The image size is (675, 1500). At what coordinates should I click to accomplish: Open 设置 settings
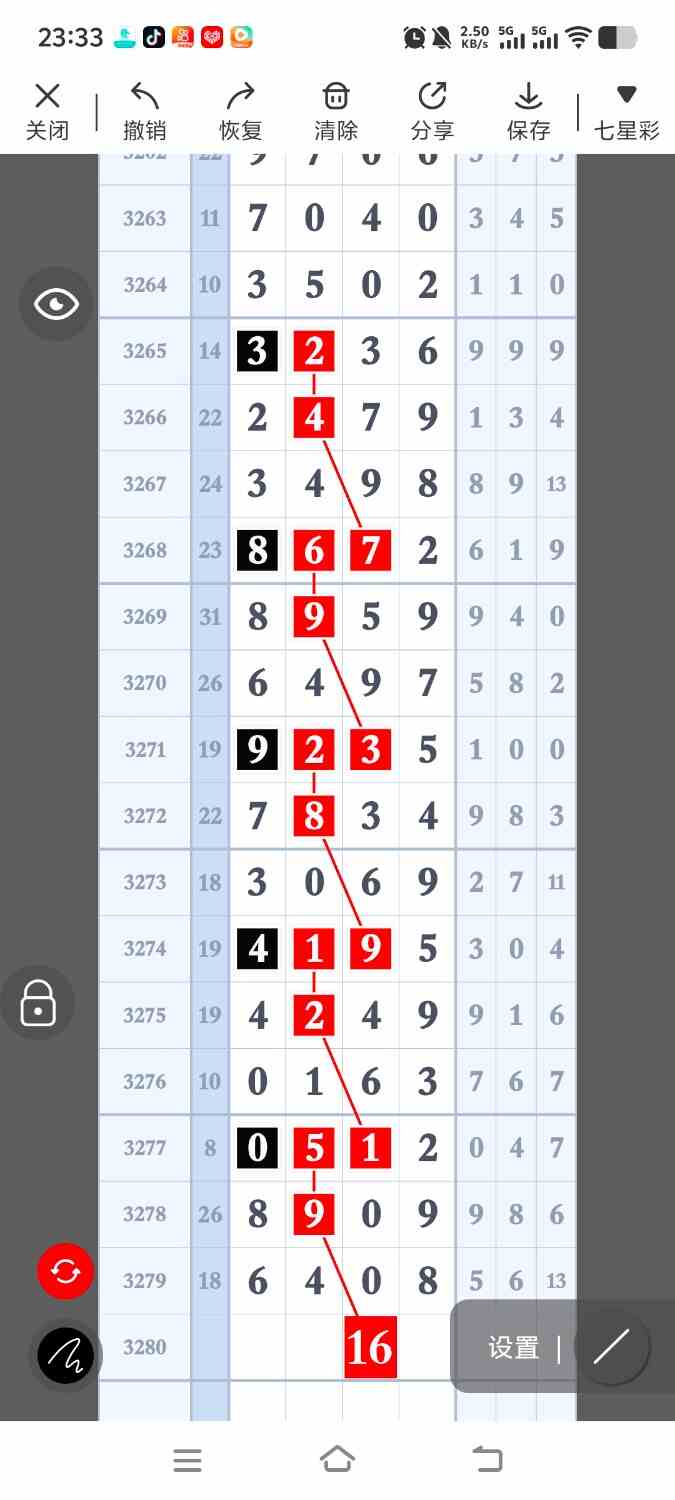514,1348
